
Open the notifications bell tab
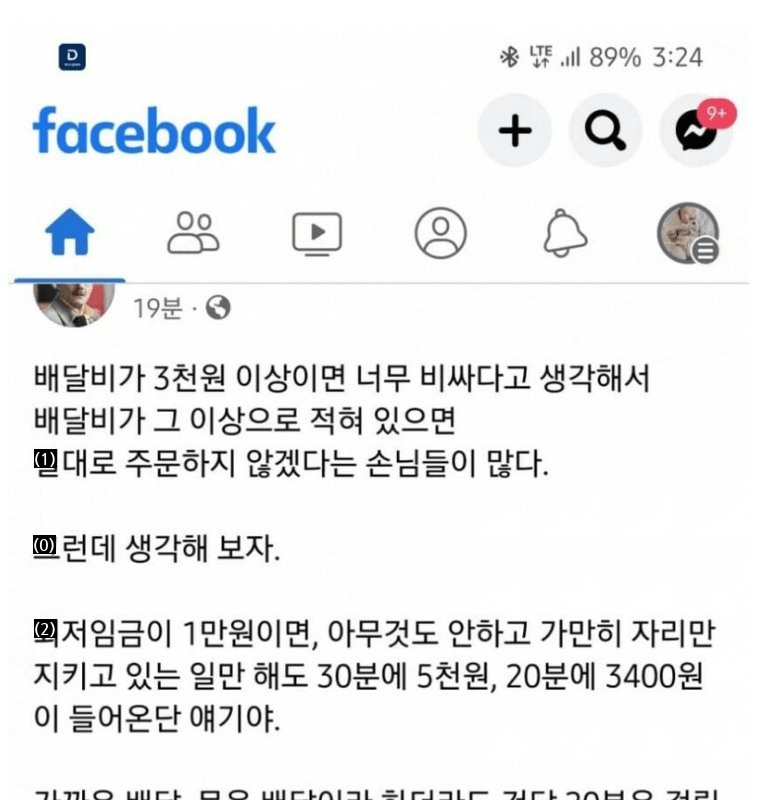coord(565,234)
